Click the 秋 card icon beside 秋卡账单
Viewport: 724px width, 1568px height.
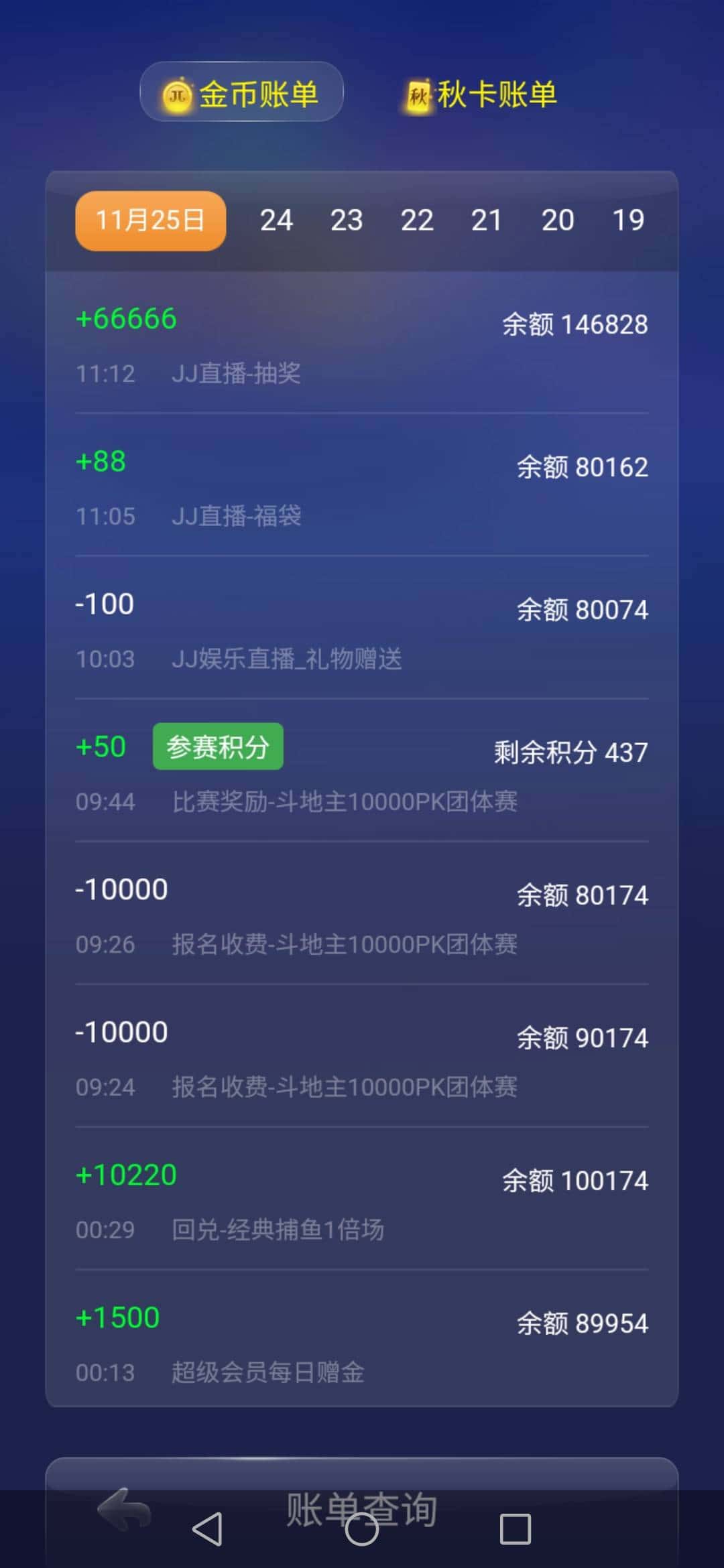(418, 95)
